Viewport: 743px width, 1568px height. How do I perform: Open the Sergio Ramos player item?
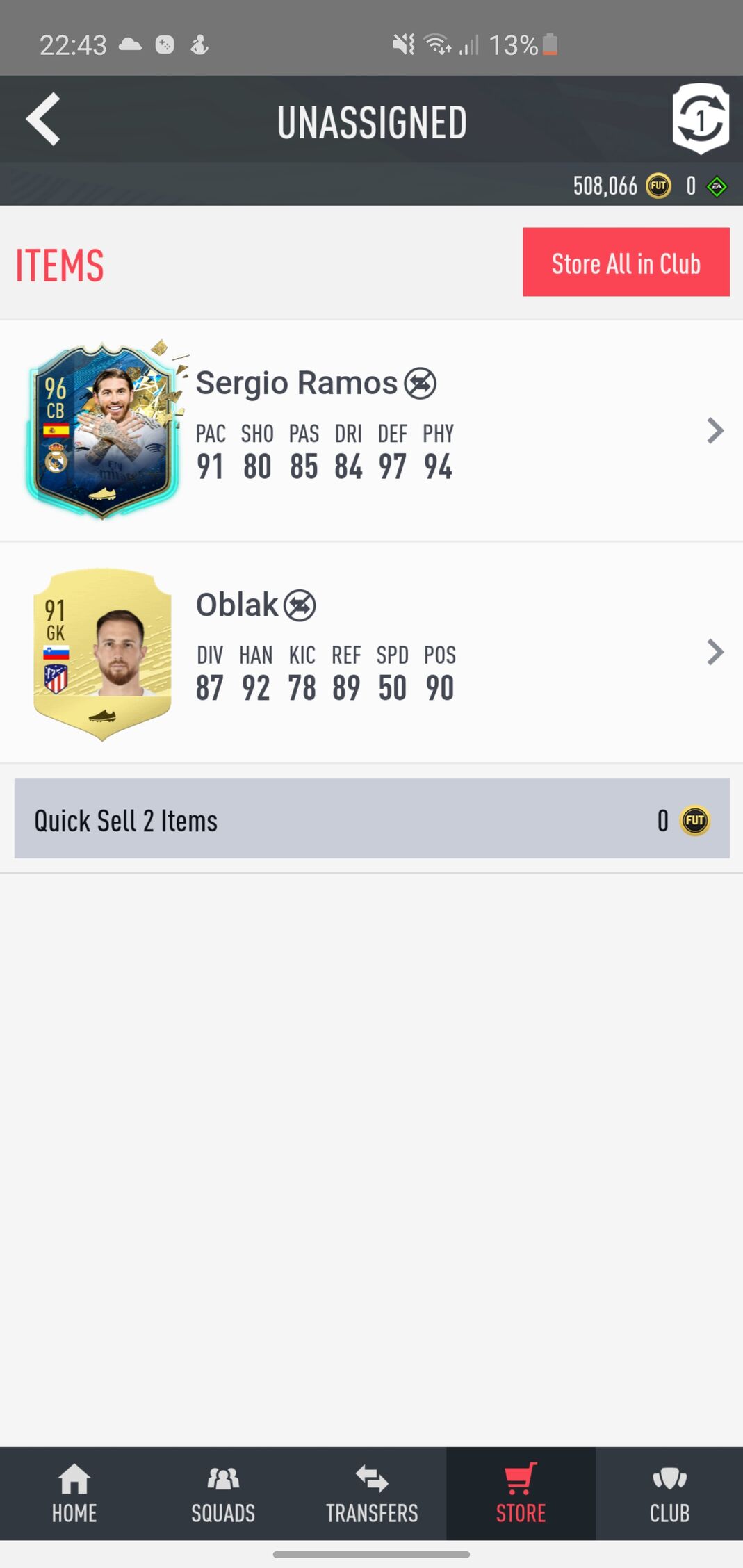[371, 431]
